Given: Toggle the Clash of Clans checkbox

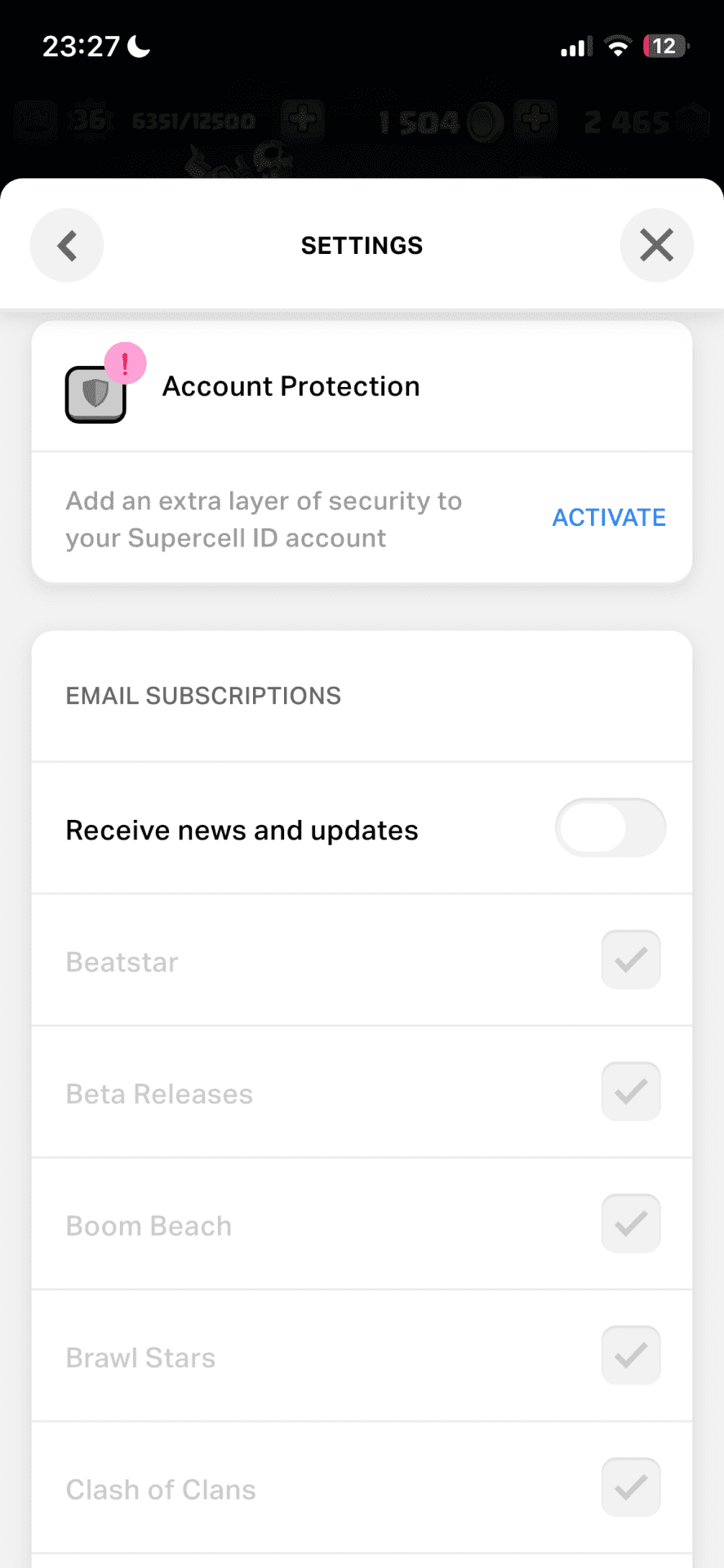Looking at the screenshot, I should pyautogui.click(x=631, y=1487).
